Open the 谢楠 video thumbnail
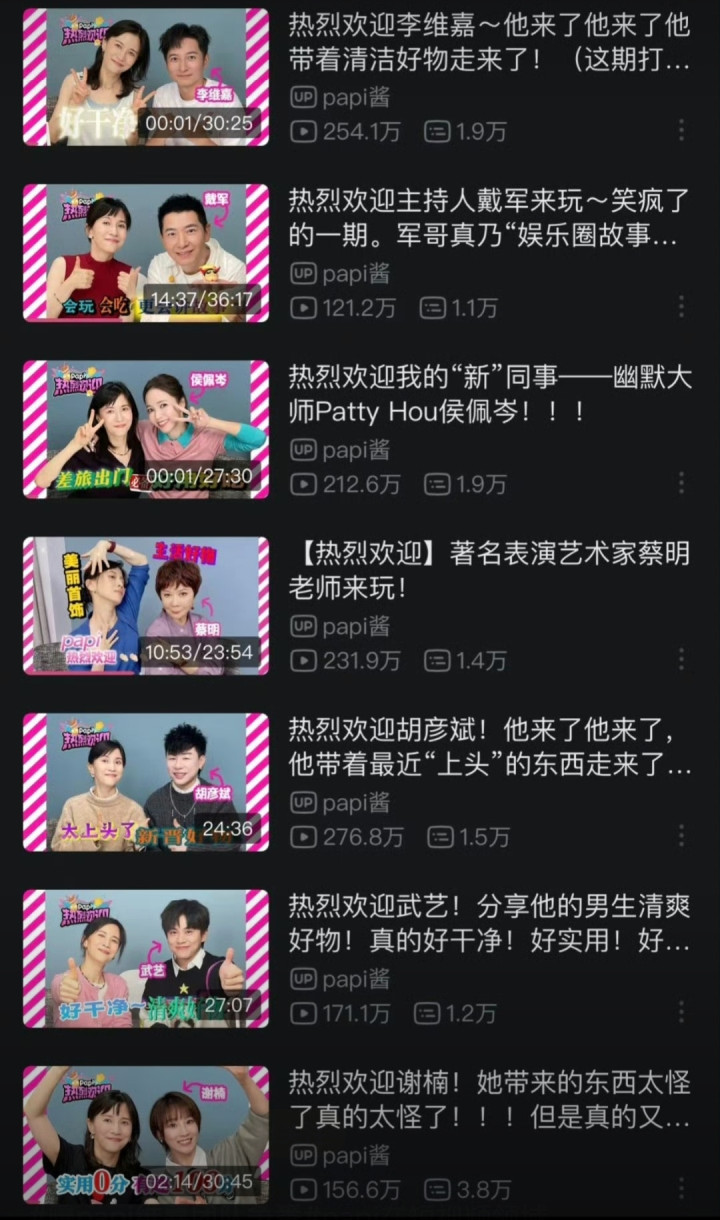 146,1134
